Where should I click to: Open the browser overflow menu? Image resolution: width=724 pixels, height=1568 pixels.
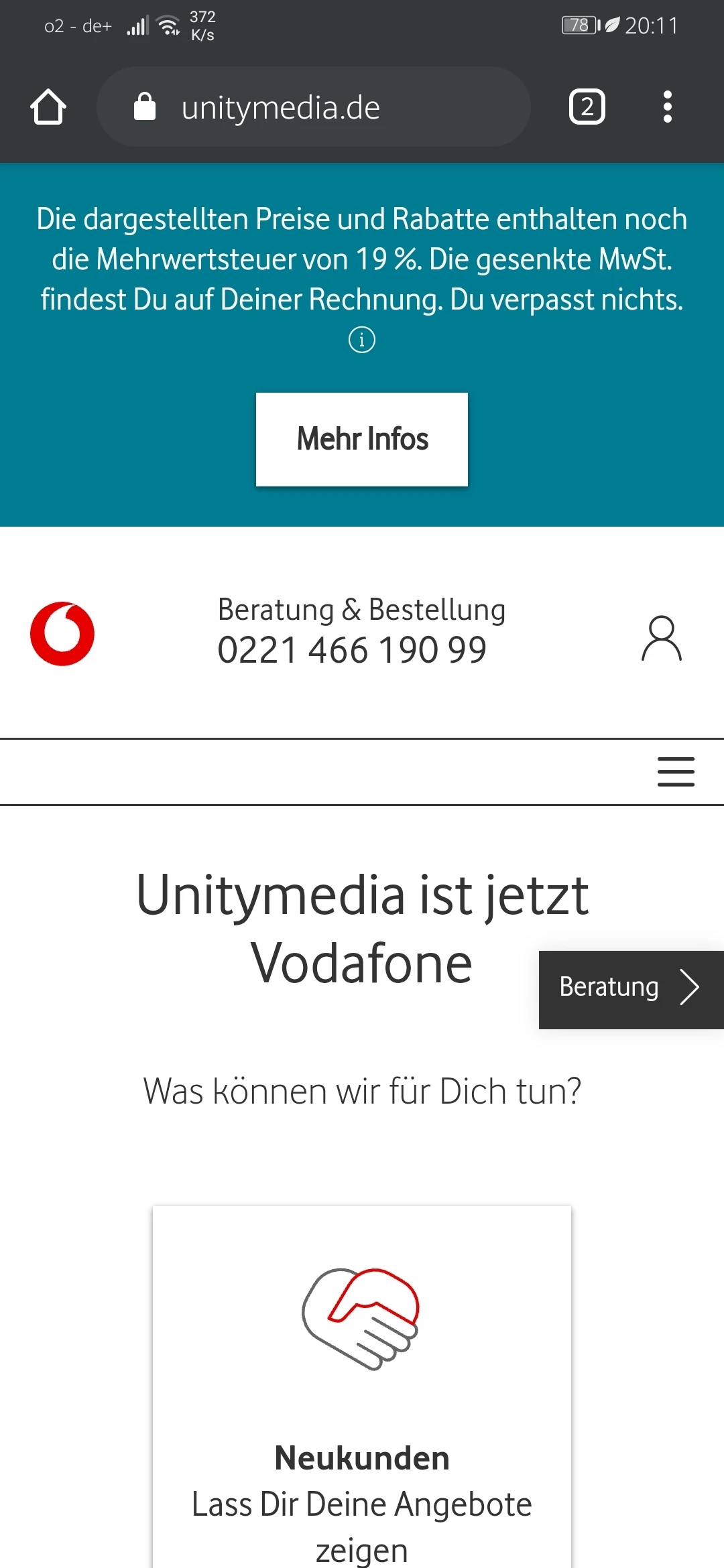click(x=667, y=107)
